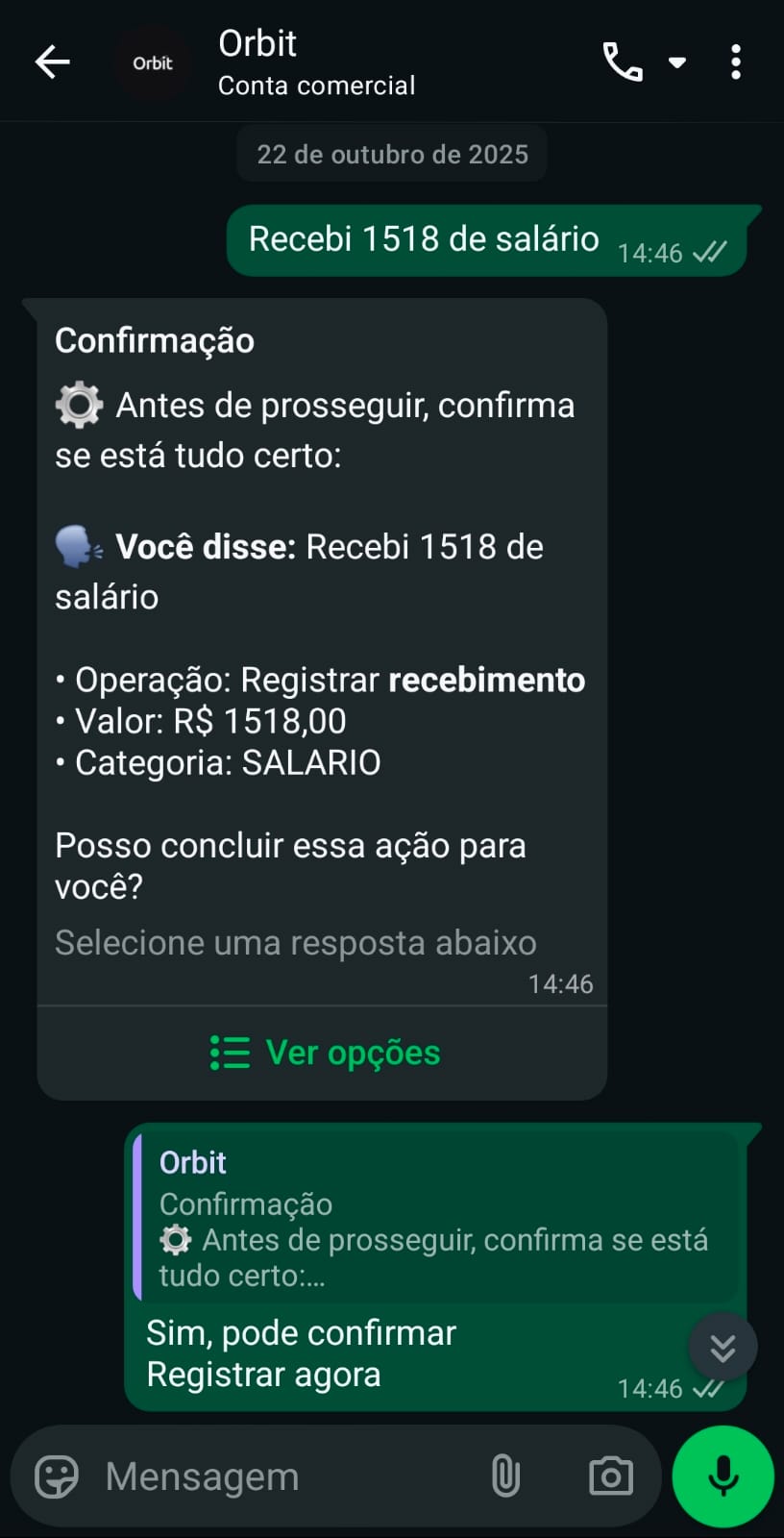This screenshot has height=1538, width=784.
Task: Open the dropdown arrow beside the call icon
Action: click(678, 62)
